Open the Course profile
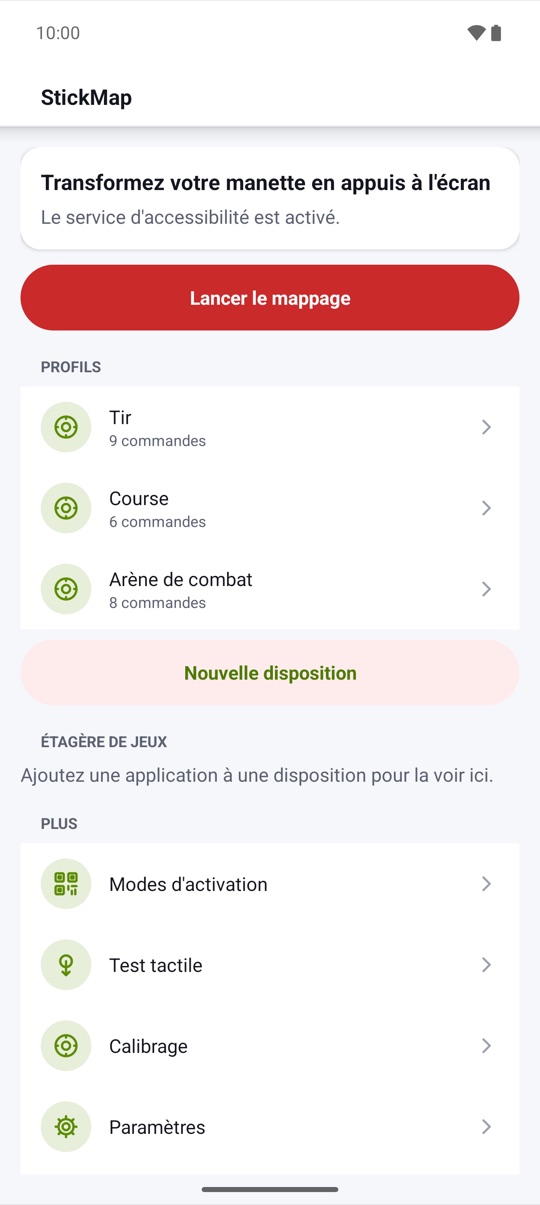 270,509
